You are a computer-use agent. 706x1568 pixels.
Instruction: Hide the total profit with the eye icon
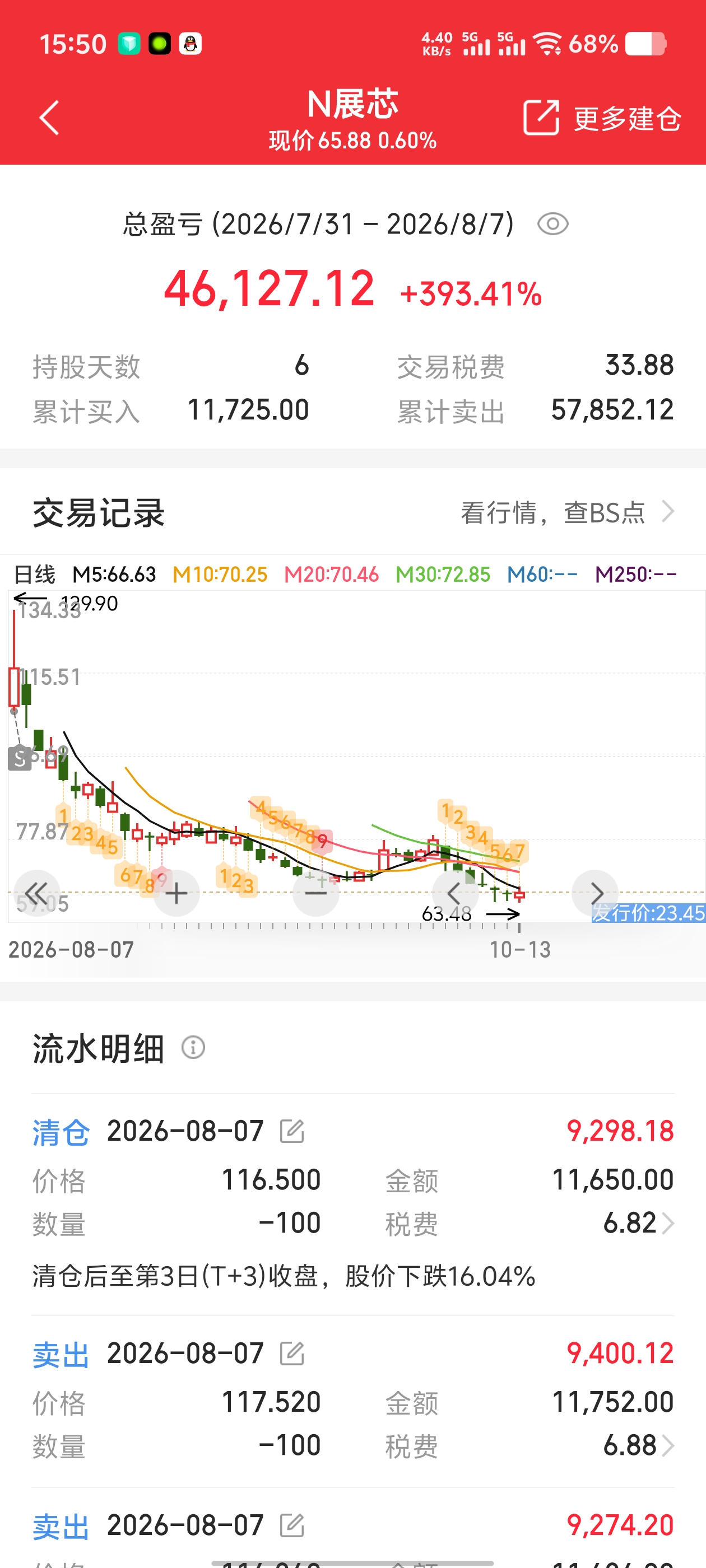tap(552, 224)
